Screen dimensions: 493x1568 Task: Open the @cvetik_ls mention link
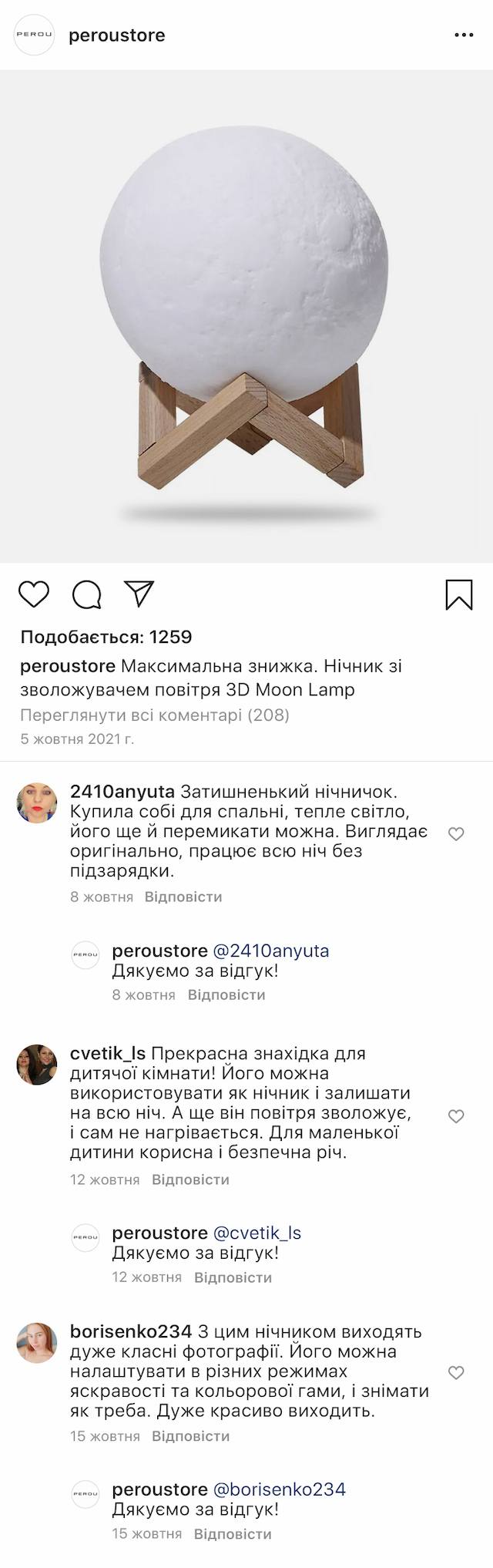pyautogui.click(x=257, y=1233)
